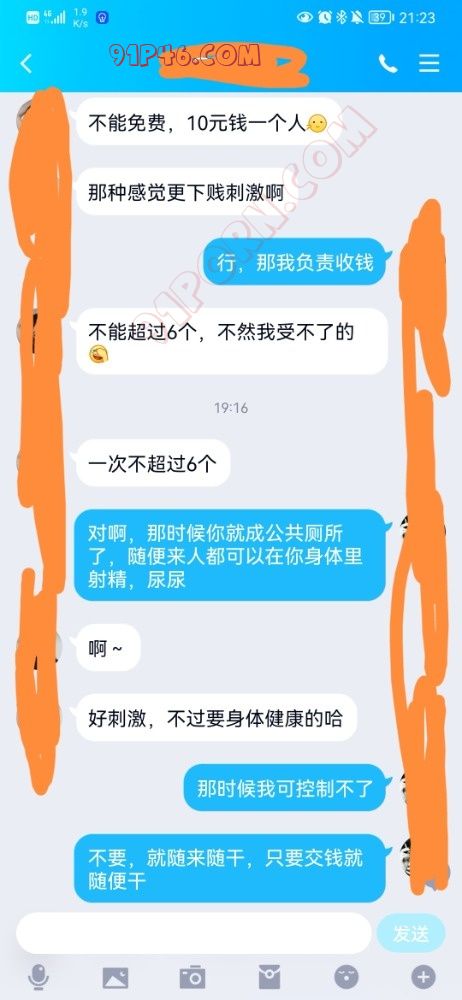This screenshot has height=1000, width=462.
Task: Open the chat menu icon
Action: (429, 63)
